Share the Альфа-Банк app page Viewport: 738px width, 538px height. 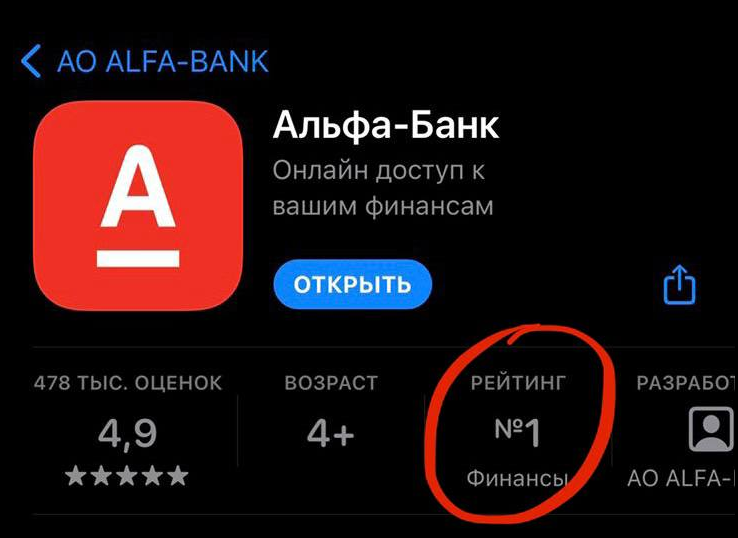(679, 285)
